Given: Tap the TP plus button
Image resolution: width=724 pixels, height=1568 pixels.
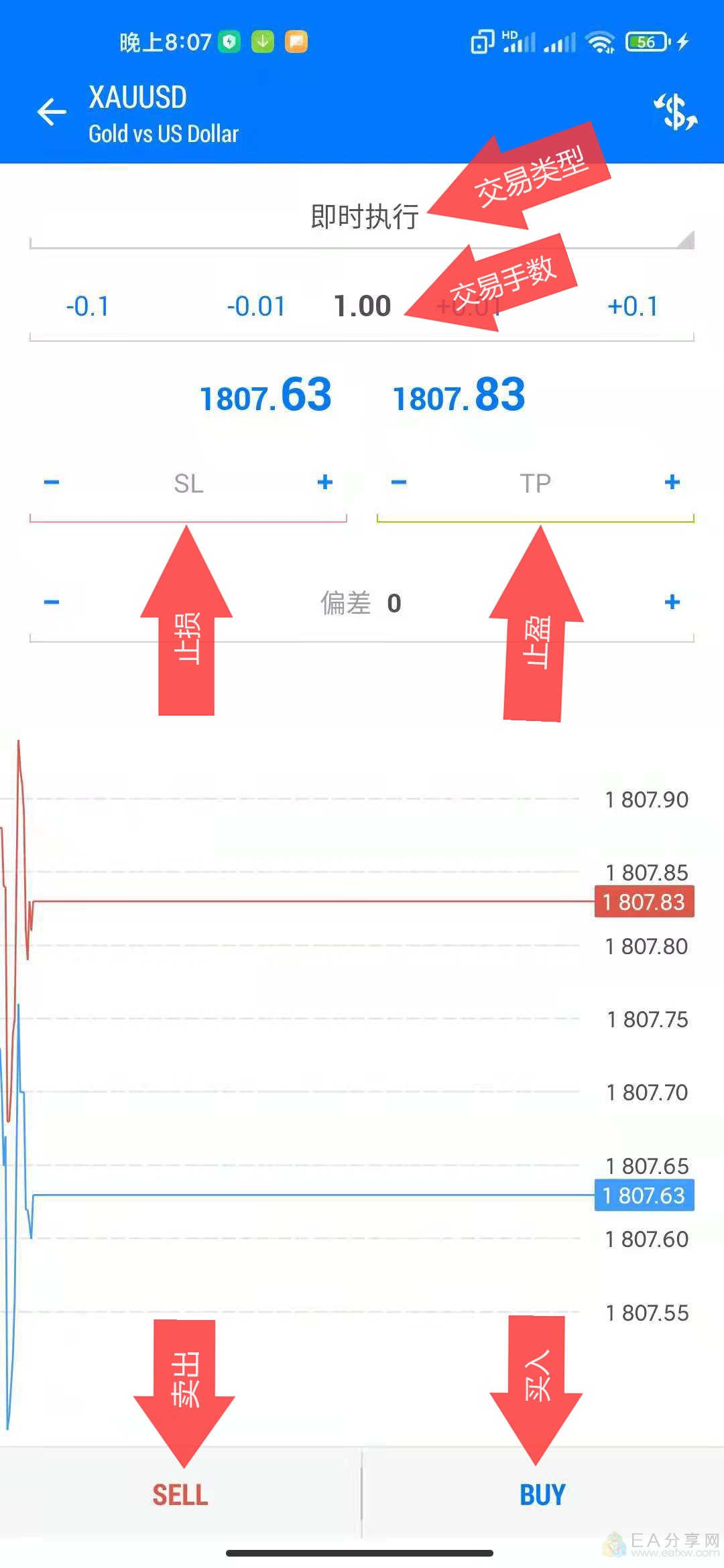Looking at the screenshot, I should [x=672, y=482].
